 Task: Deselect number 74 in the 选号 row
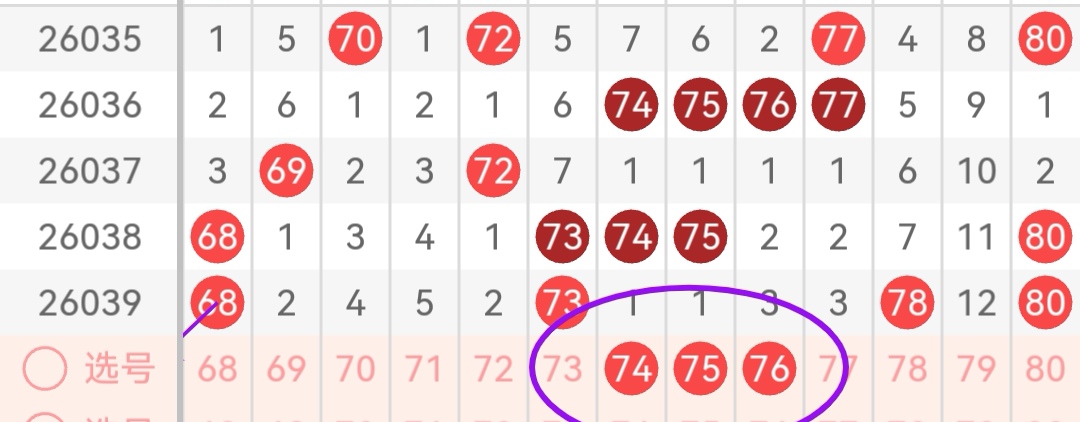[631, 370]
